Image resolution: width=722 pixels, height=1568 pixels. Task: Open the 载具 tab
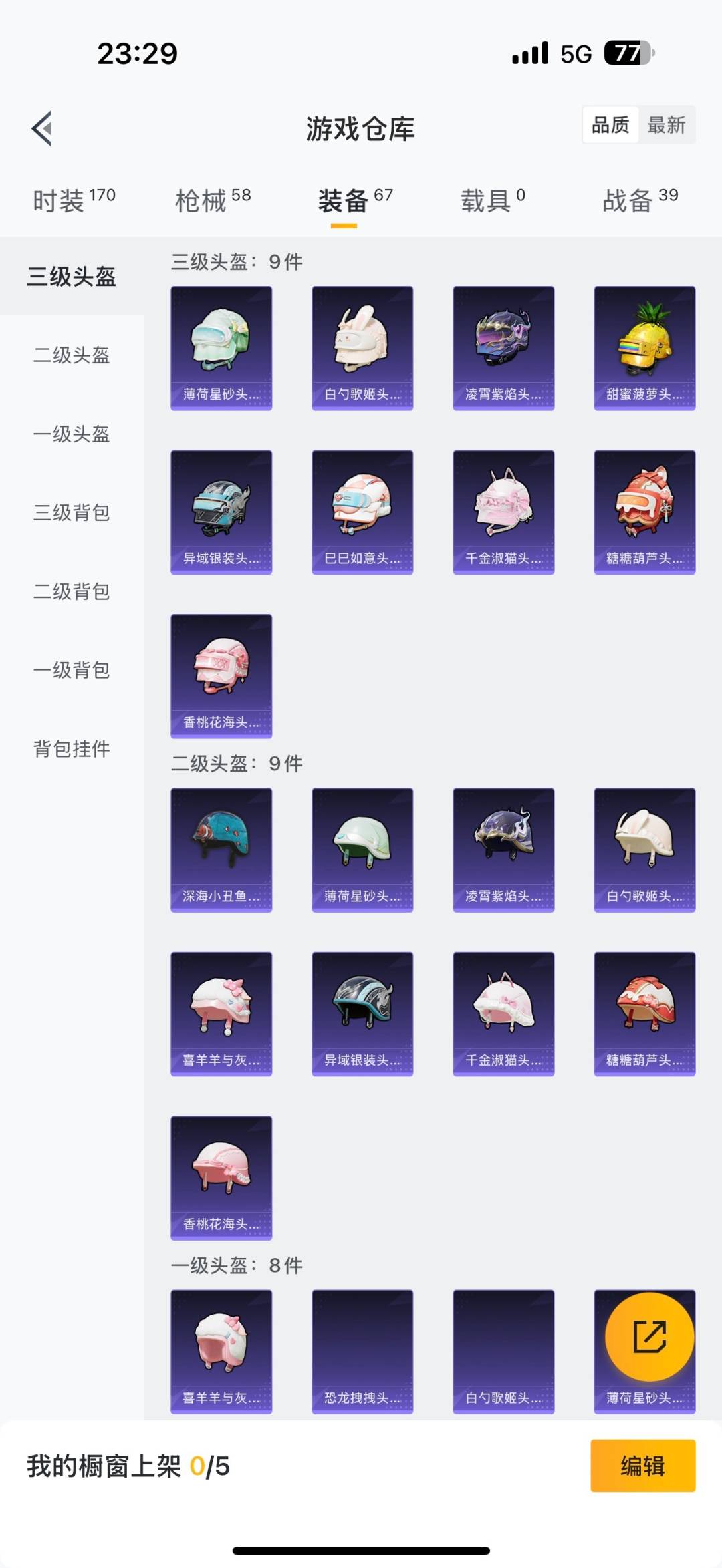pyautogui.click(x=493, y=200)
